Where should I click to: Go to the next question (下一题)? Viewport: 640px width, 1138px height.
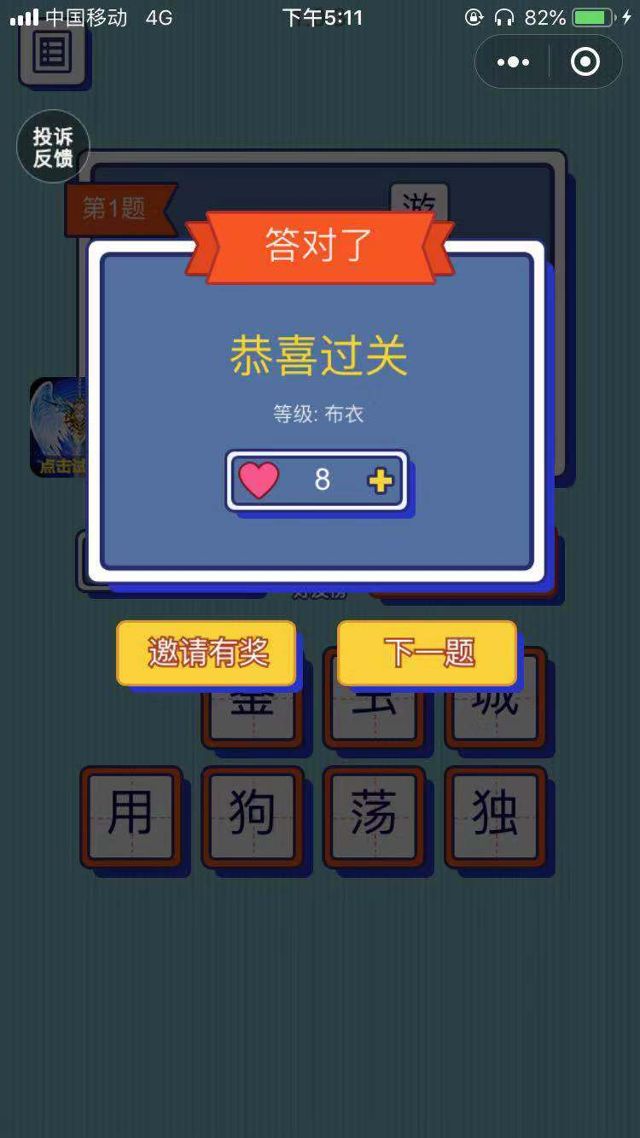coord(427,653)
